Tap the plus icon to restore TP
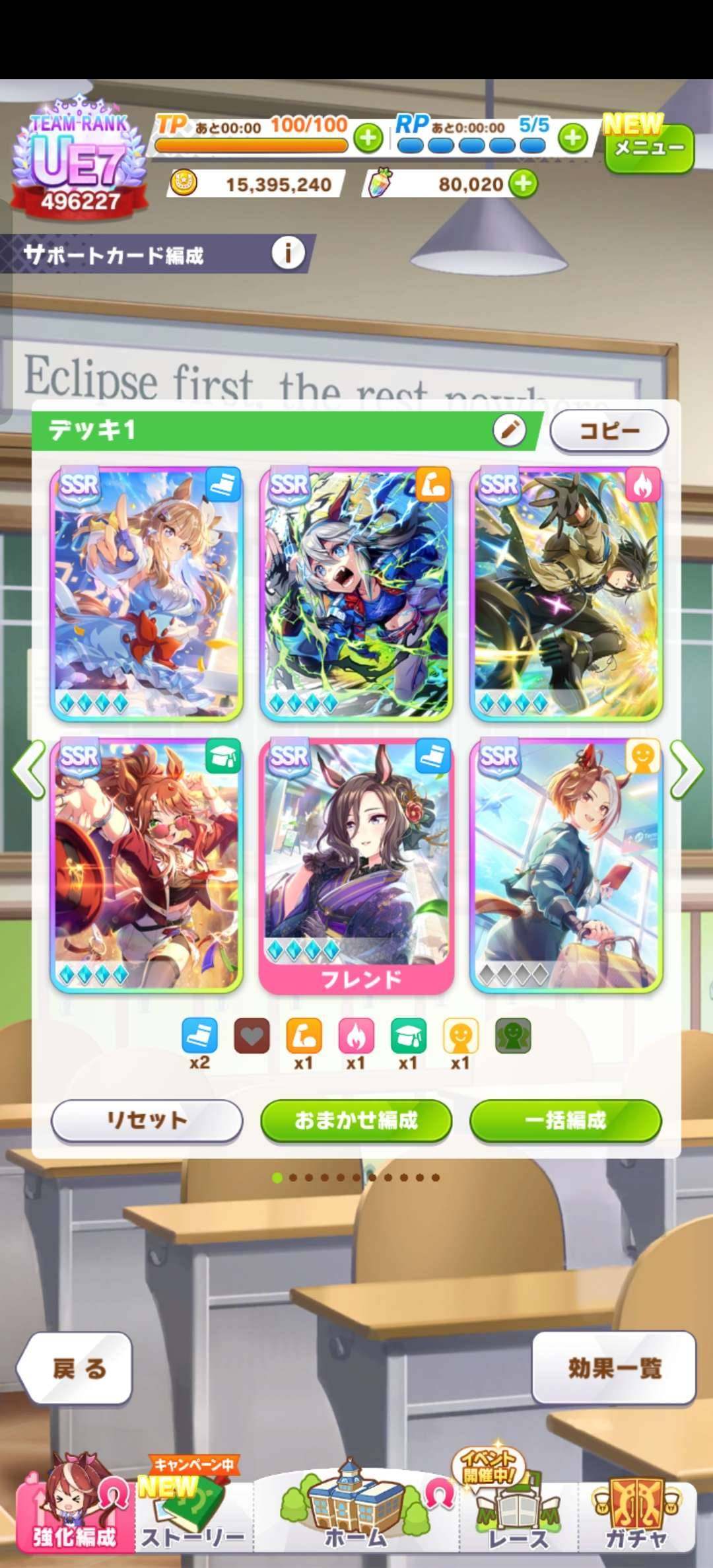 (x=368, y=138)
